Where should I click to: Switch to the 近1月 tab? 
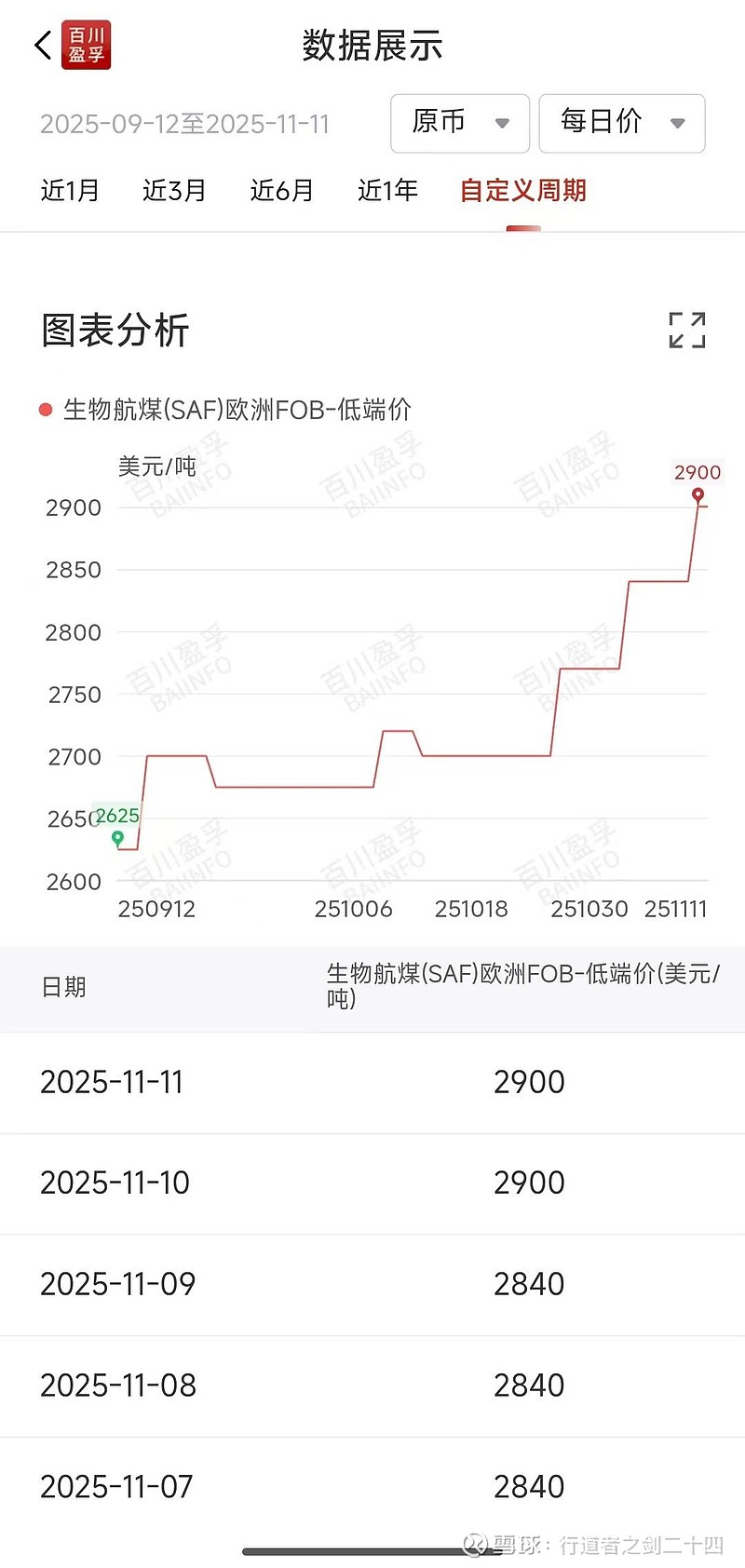(70, 191)
